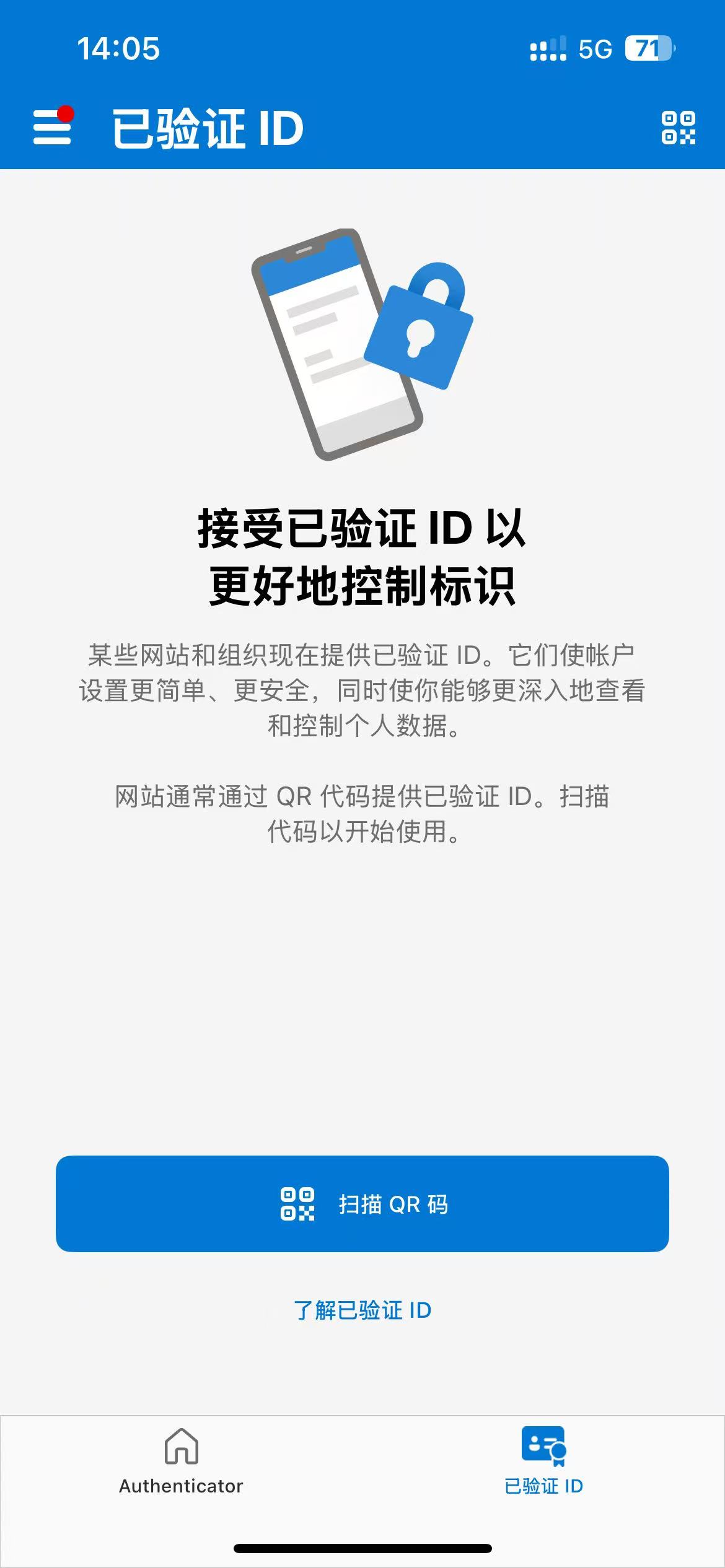725x1568 pixels.
Task: Click the QR code glyph inside the blue button
Action: pyautogui.click(x=296, y=1203)
